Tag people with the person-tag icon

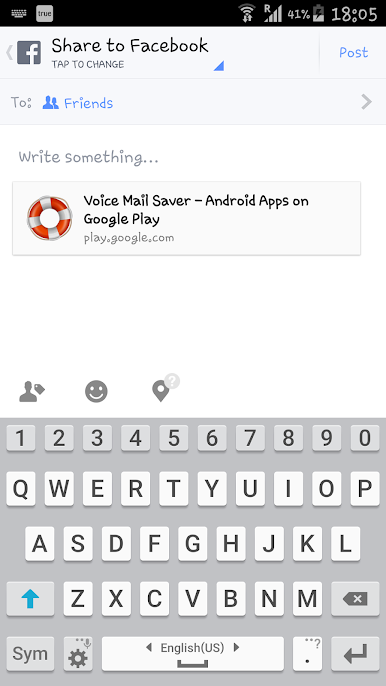pos(32,391)
